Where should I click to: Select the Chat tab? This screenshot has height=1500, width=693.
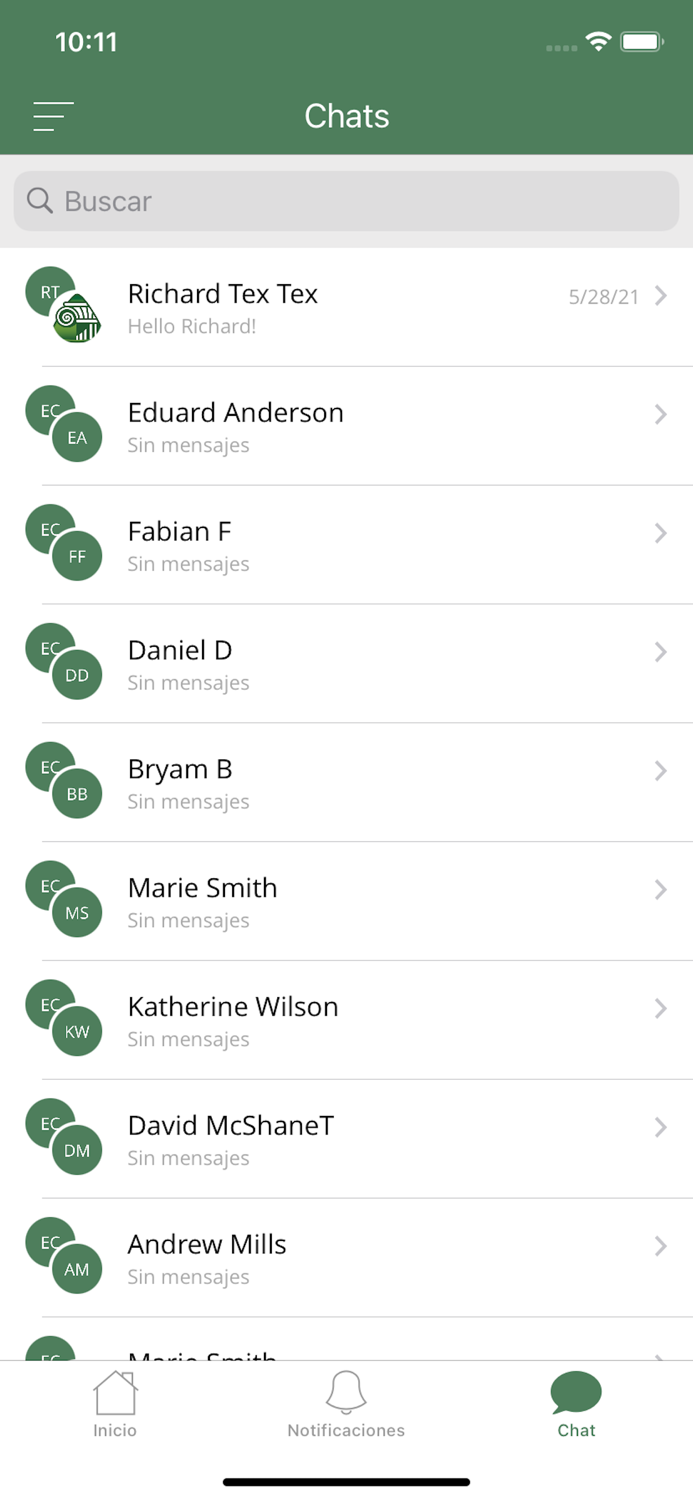click(576, 1405)
